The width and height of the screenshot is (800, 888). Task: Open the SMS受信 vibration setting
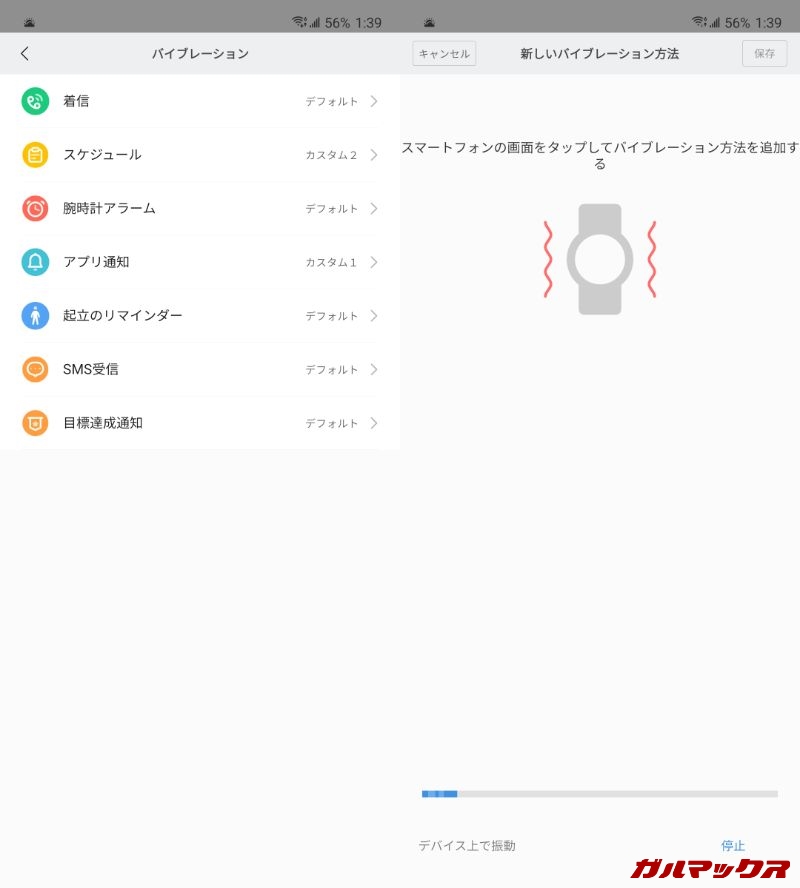(x=200, y=369)
